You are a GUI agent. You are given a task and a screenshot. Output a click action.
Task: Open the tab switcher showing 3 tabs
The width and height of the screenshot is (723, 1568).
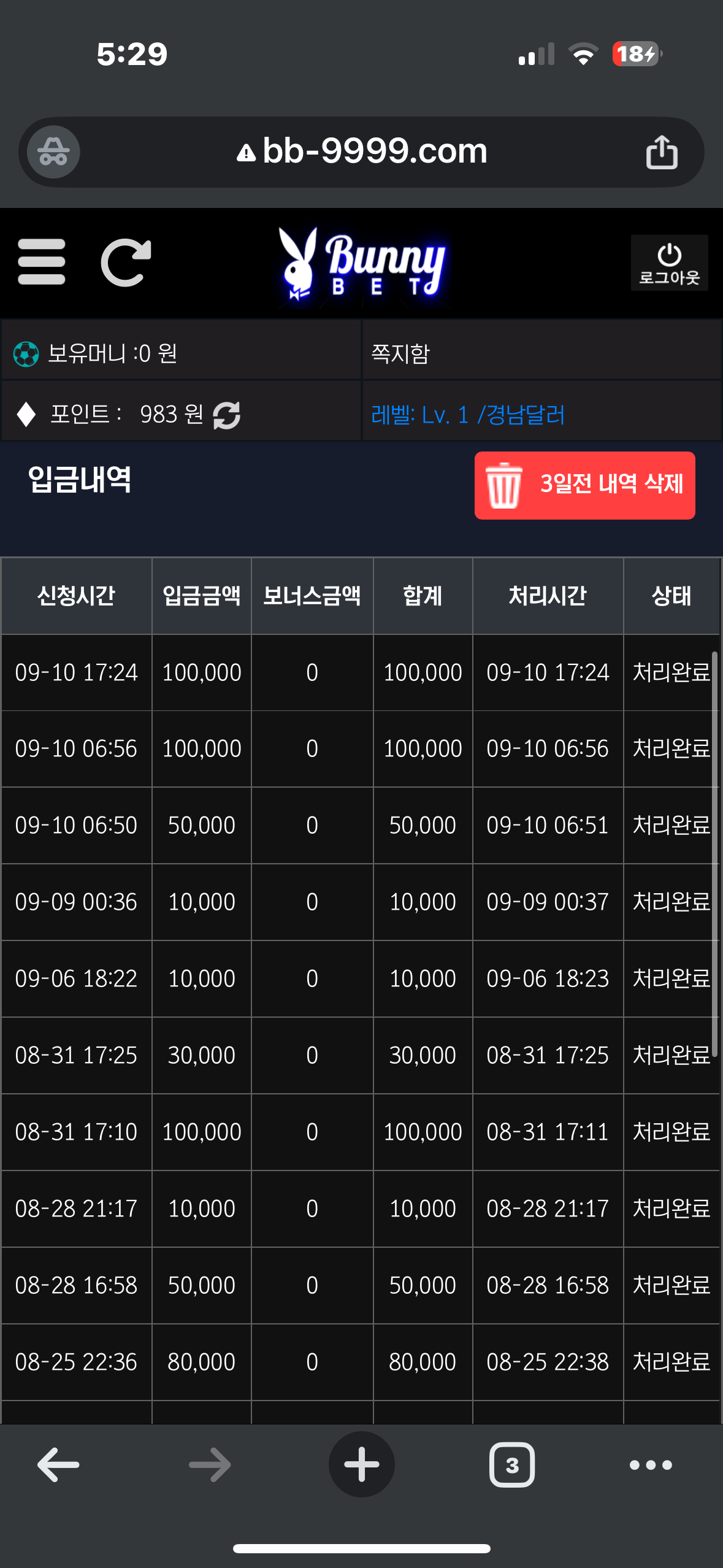[512, 1465]
